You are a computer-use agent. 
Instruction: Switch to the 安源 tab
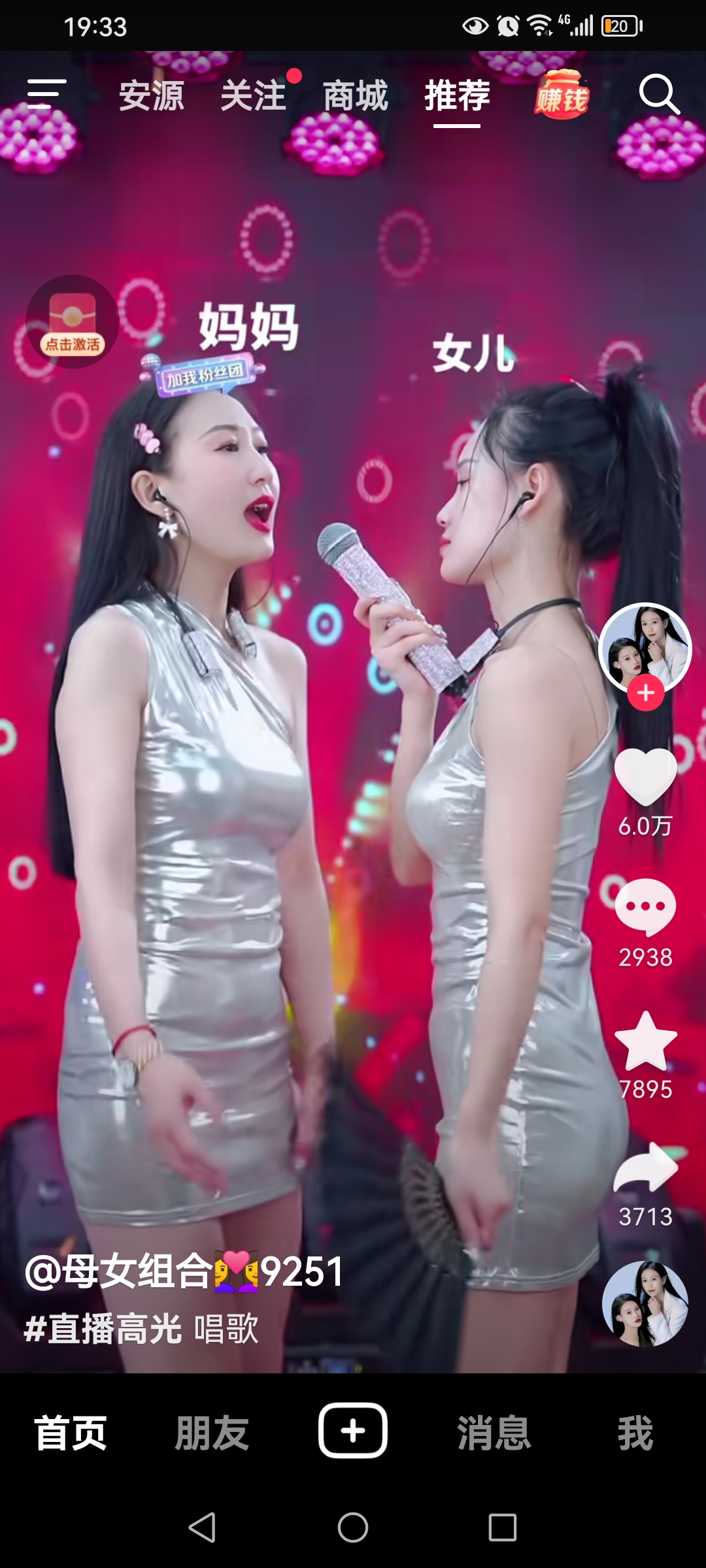152,96
